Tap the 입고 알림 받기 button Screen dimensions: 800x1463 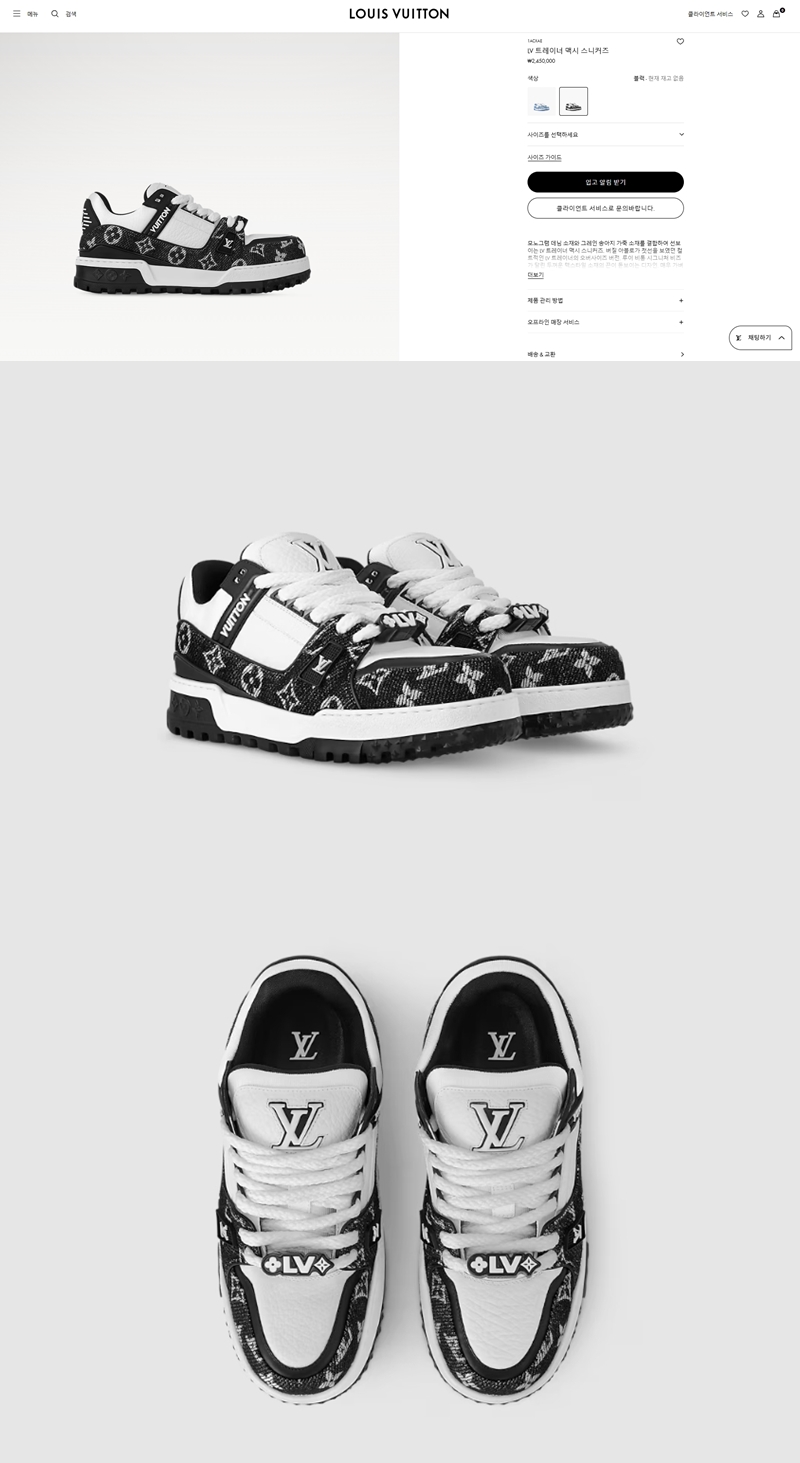click(605, 182)
